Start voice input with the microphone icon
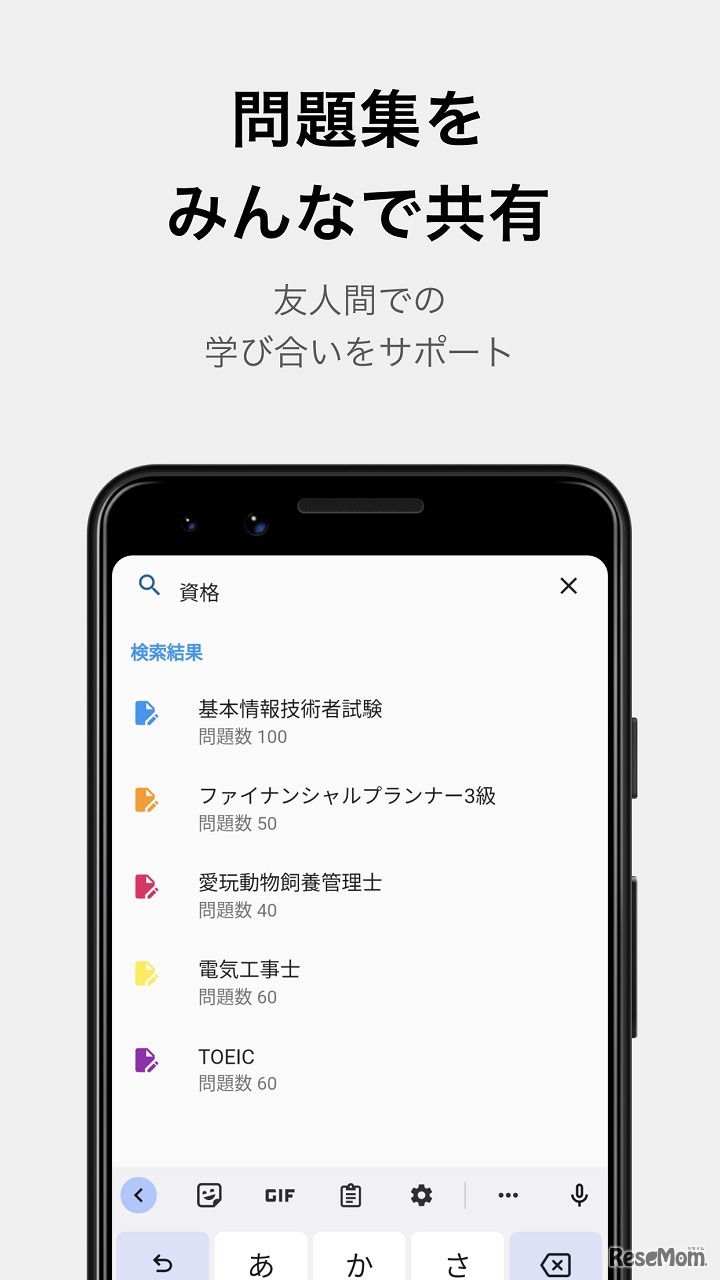The height and width of the screenshot is (1280, 720). (x=578, y=1195)
